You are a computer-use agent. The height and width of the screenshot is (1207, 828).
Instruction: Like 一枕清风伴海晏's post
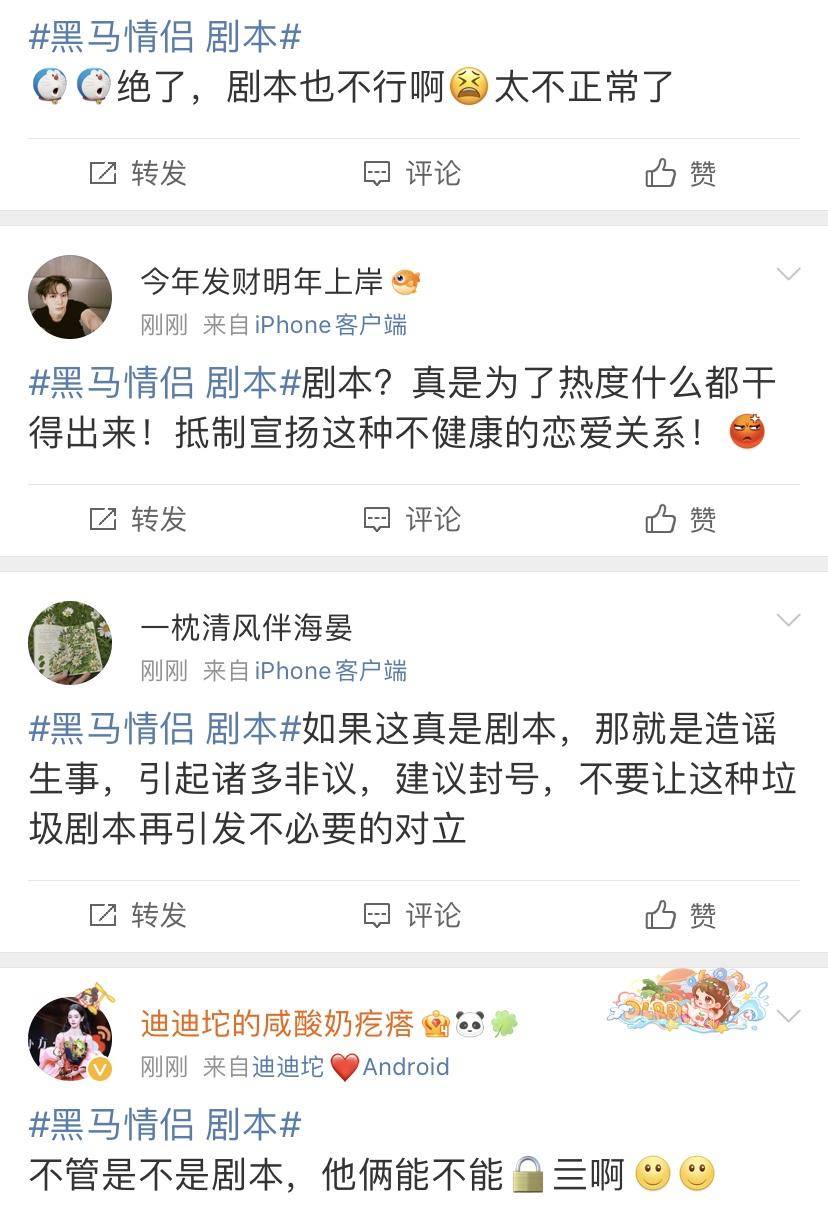pos(681,915)
